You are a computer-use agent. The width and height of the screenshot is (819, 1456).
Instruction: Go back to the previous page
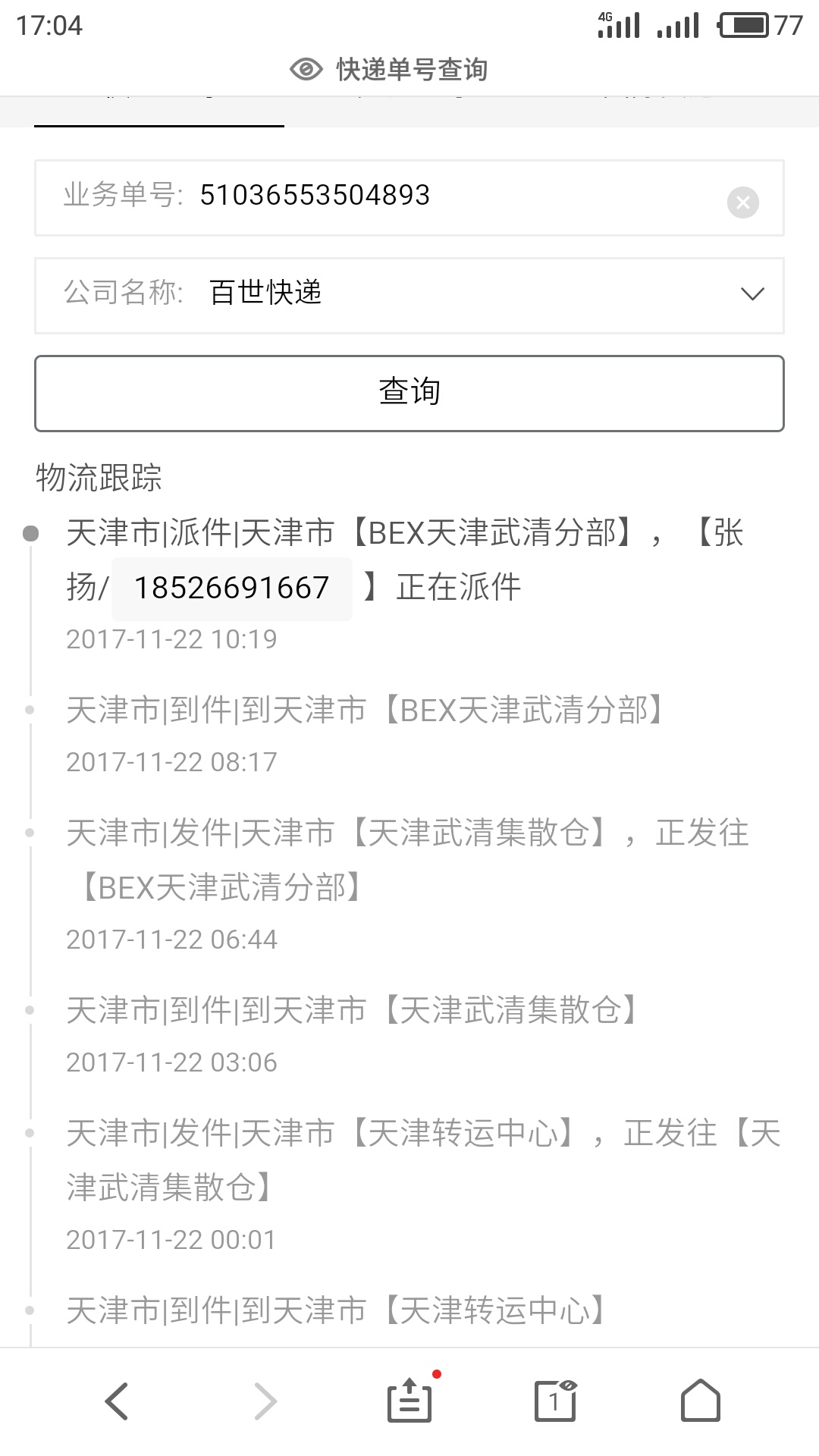[118, 1401]
